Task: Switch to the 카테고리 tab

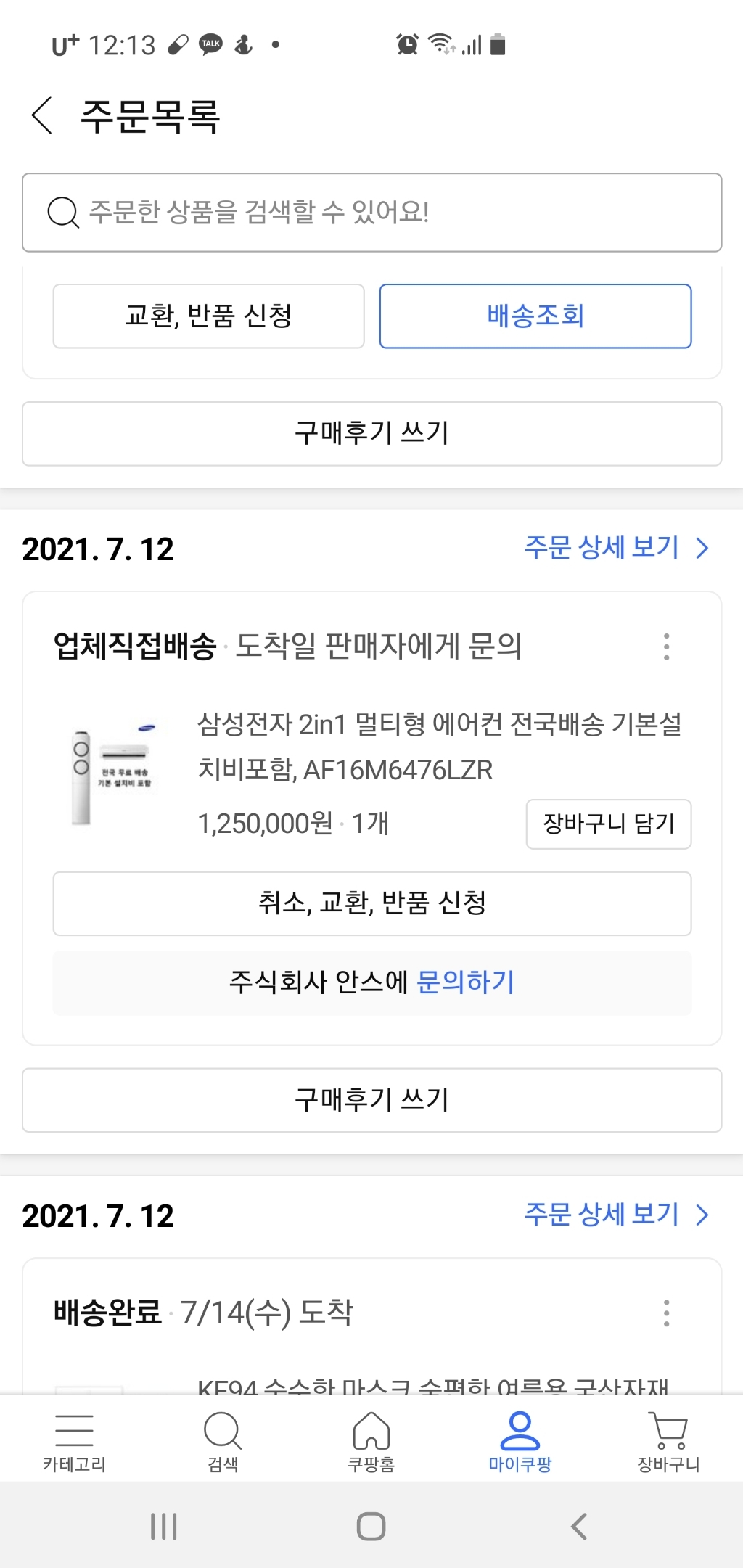Action: coord(74,1442)
